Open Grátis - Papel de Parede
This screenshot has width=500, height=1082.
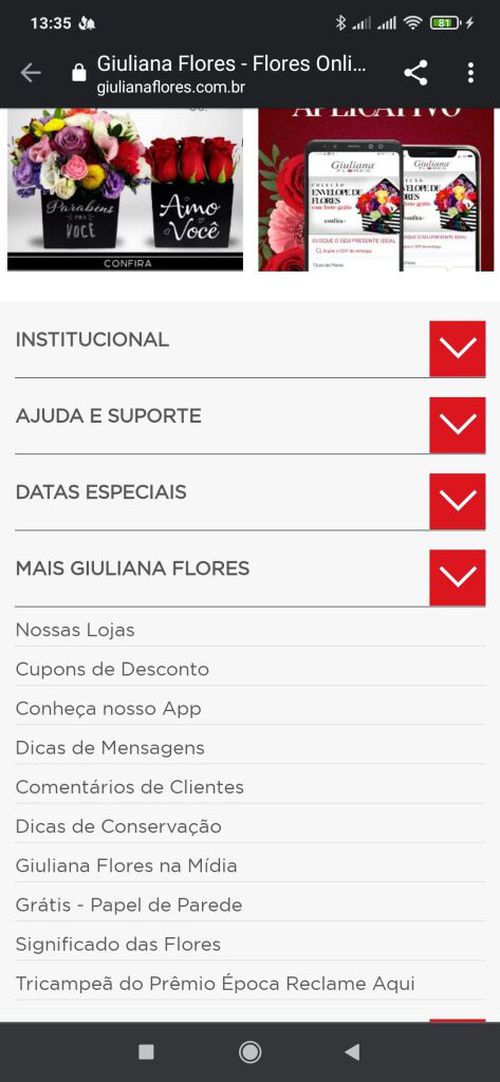[129, 905]
